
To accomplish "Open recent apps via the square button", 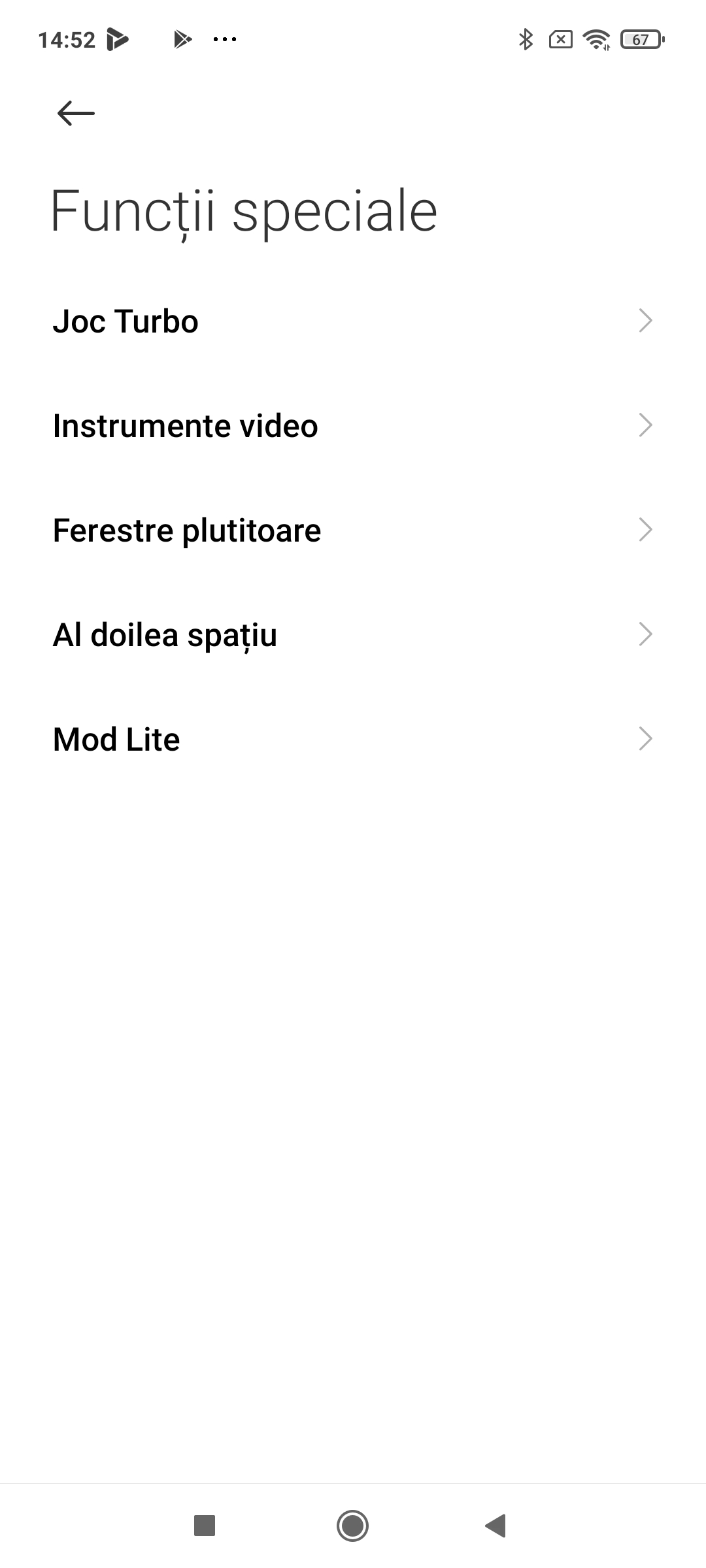I will coord(205,1526).
